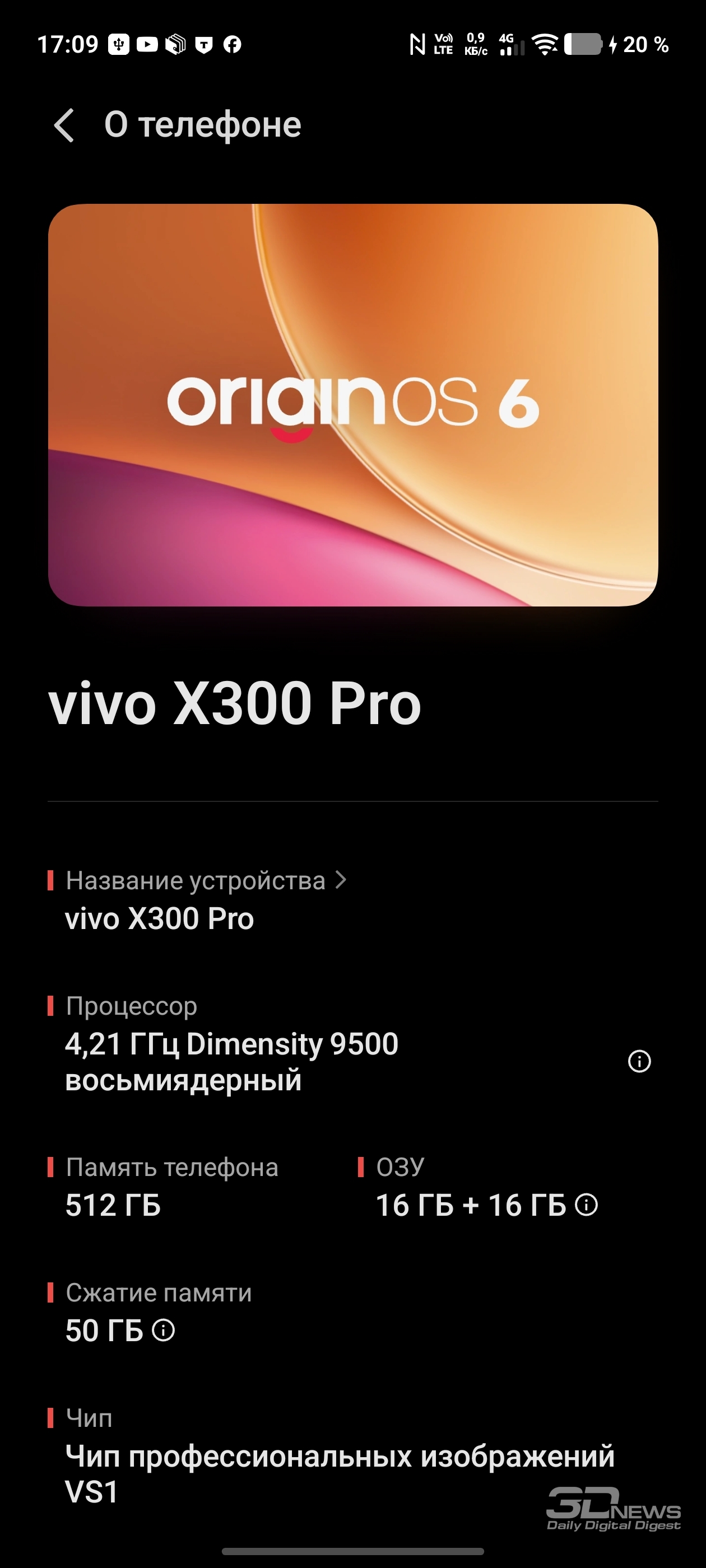Go back from О телефоне

coord(64,126)
